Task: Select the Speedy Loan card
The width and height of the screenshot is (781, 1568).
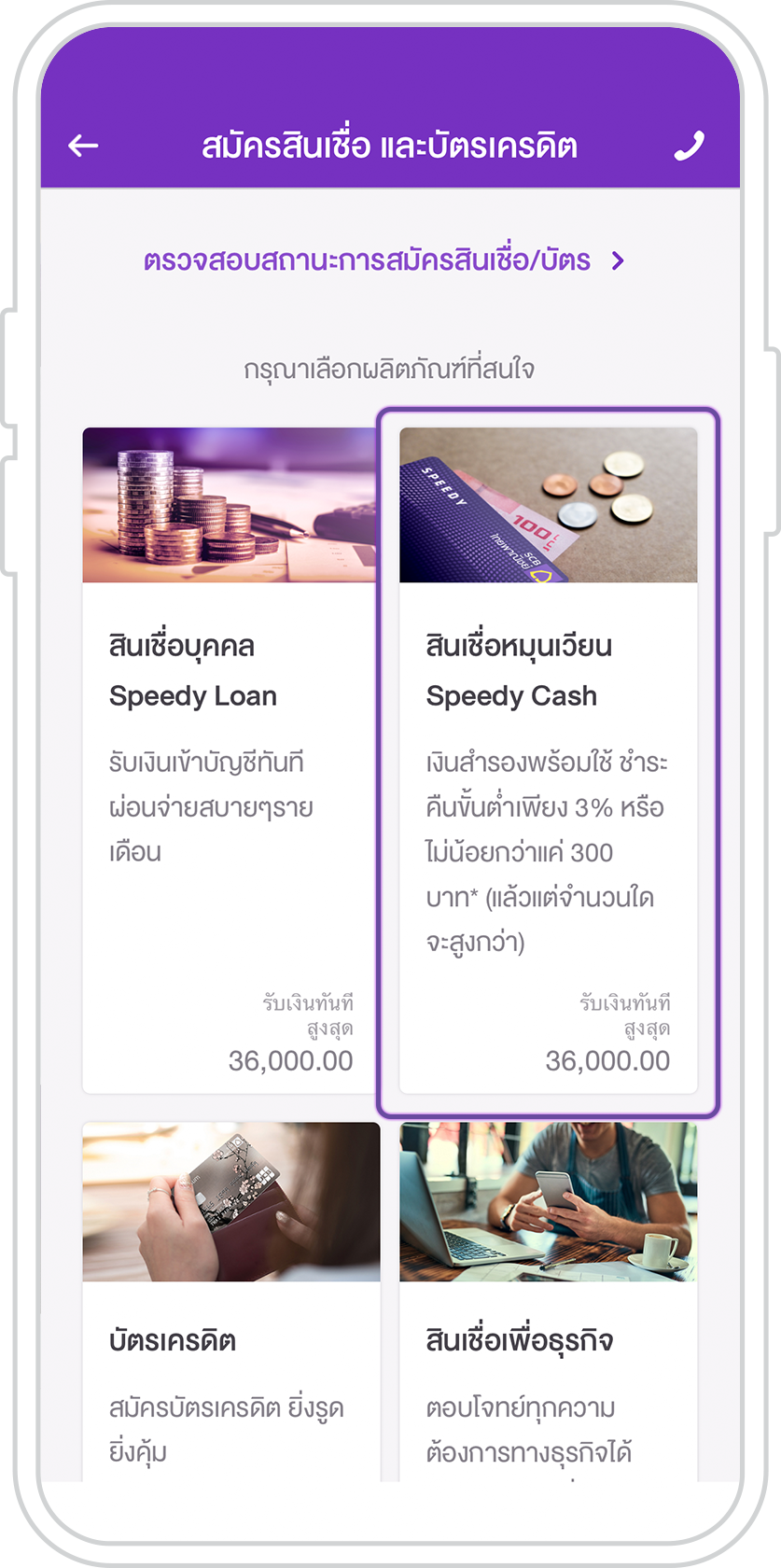Action: pos(231,760)
